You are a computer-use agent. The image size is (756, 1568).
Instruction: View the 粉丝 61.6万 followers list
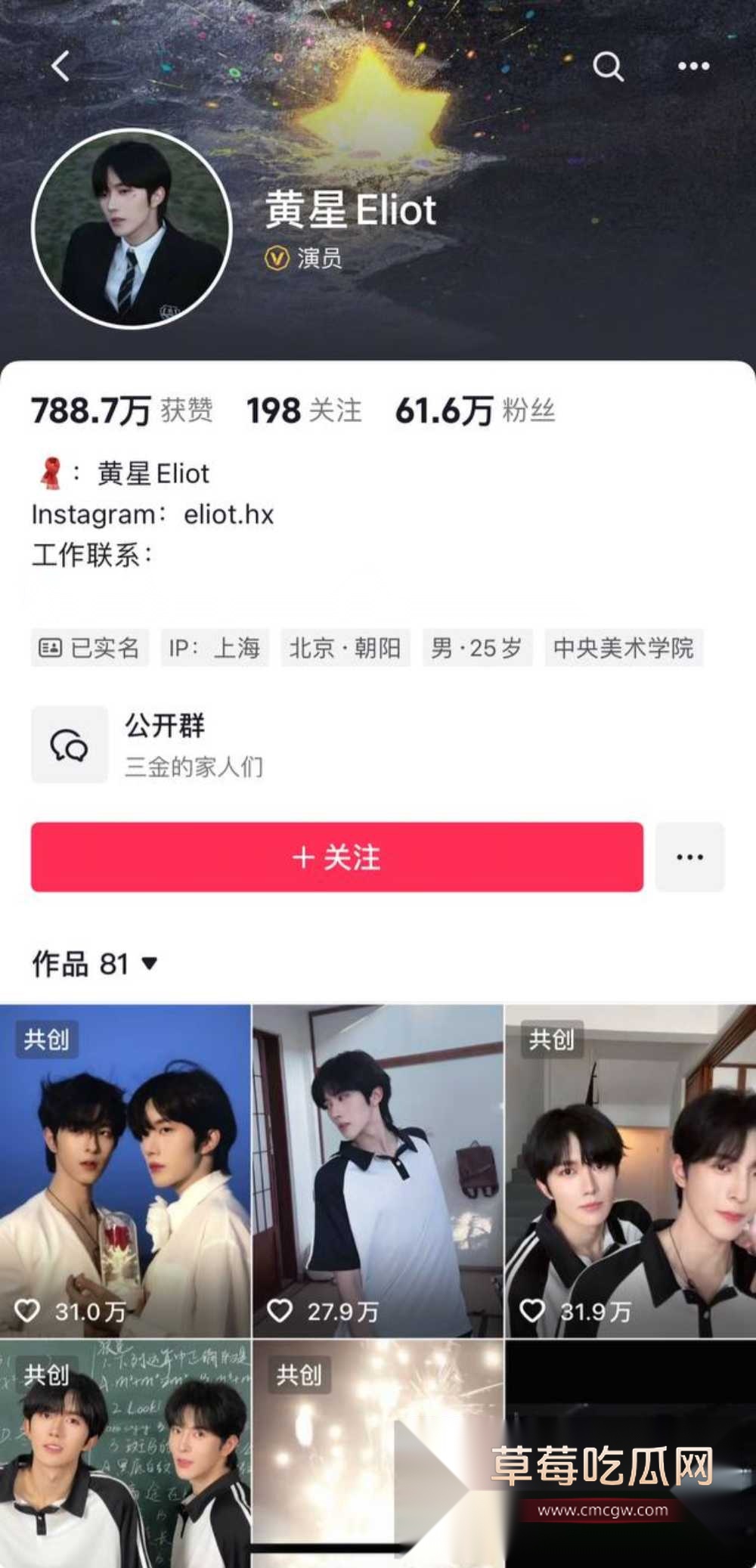click(x=475, y=411)
